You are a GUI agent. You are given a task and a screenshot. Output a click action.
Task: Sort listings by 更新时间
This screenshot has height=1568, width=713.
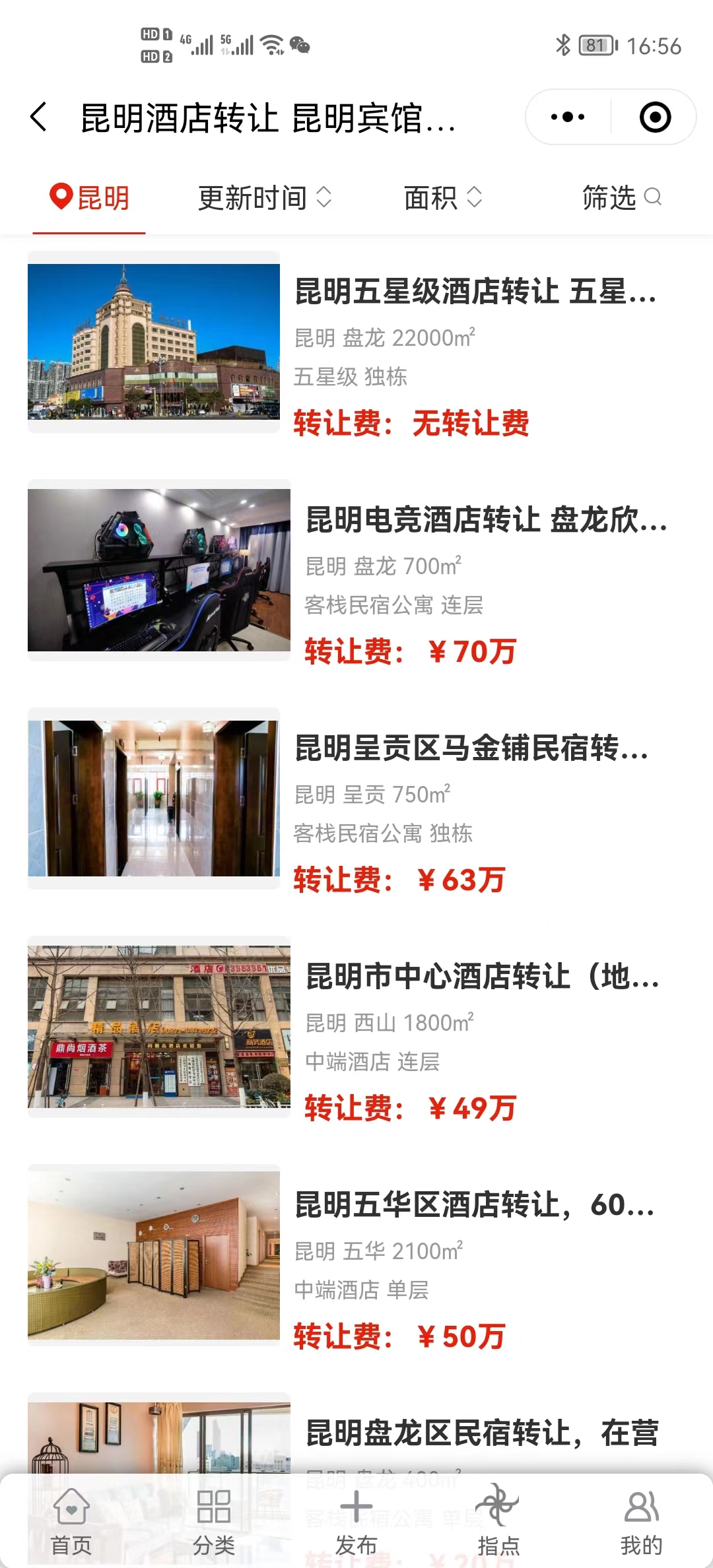pos(264,198)
